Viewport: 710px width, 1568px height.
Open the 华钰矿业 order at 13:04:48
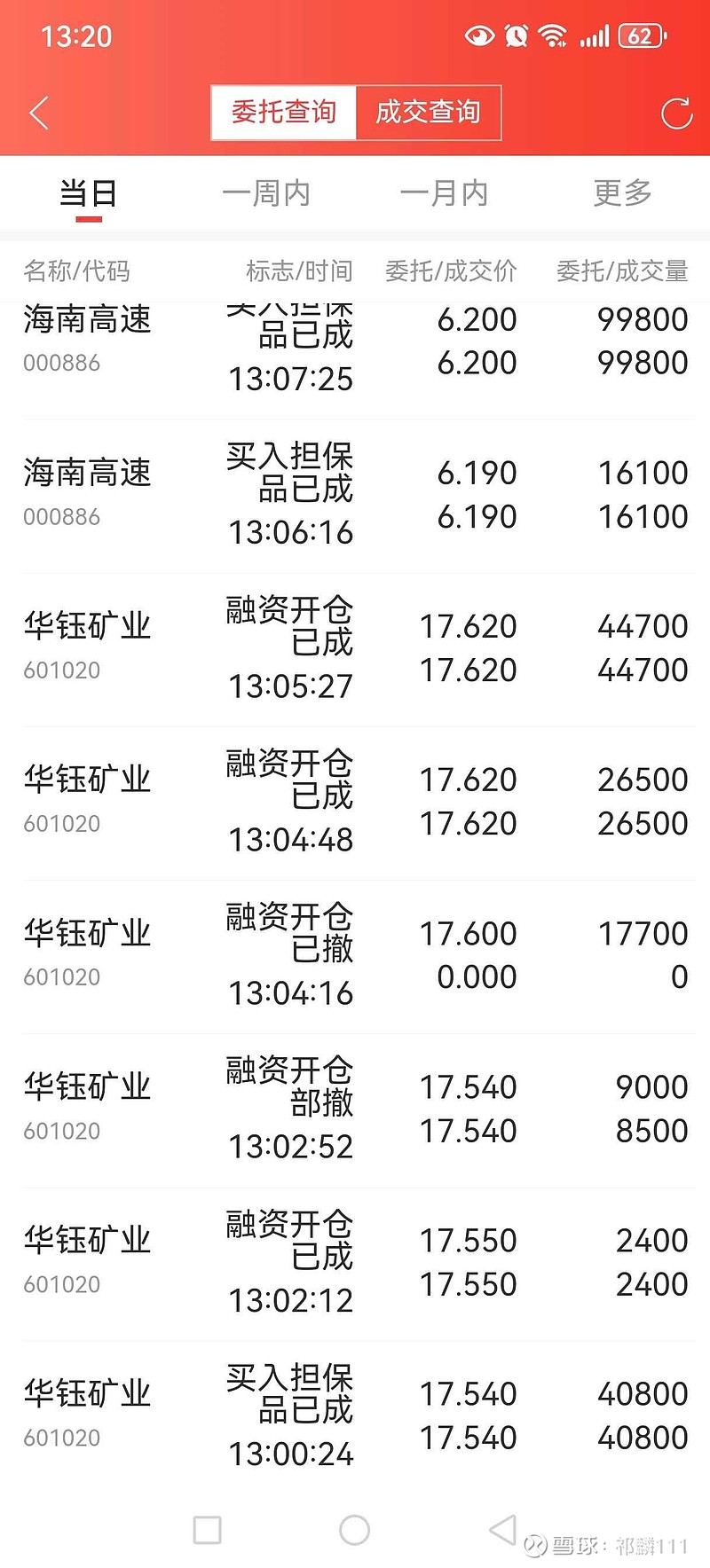coord(355,803)
